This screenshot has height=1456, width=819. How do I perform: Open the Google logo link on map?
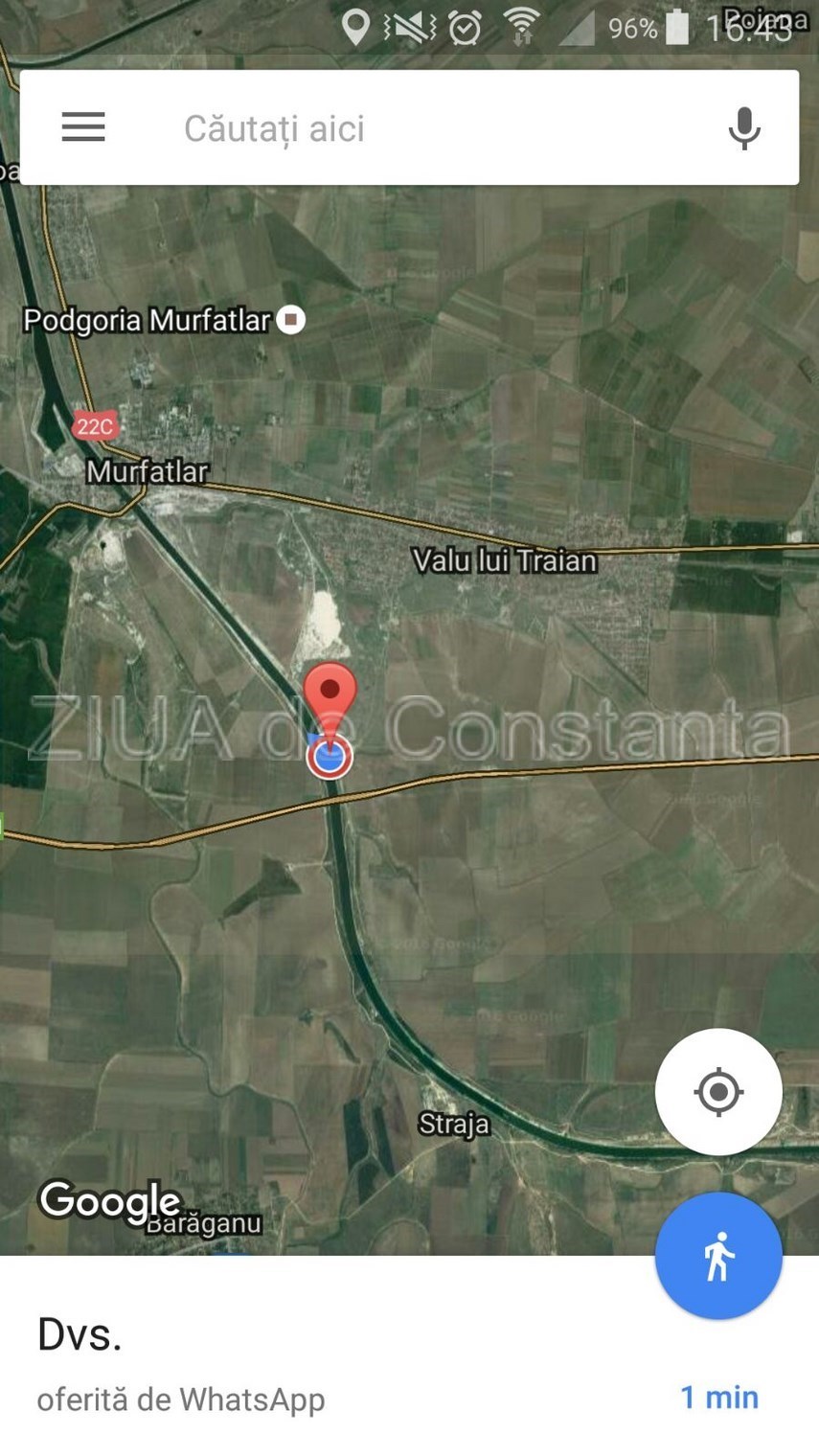tap(108, 1201)
